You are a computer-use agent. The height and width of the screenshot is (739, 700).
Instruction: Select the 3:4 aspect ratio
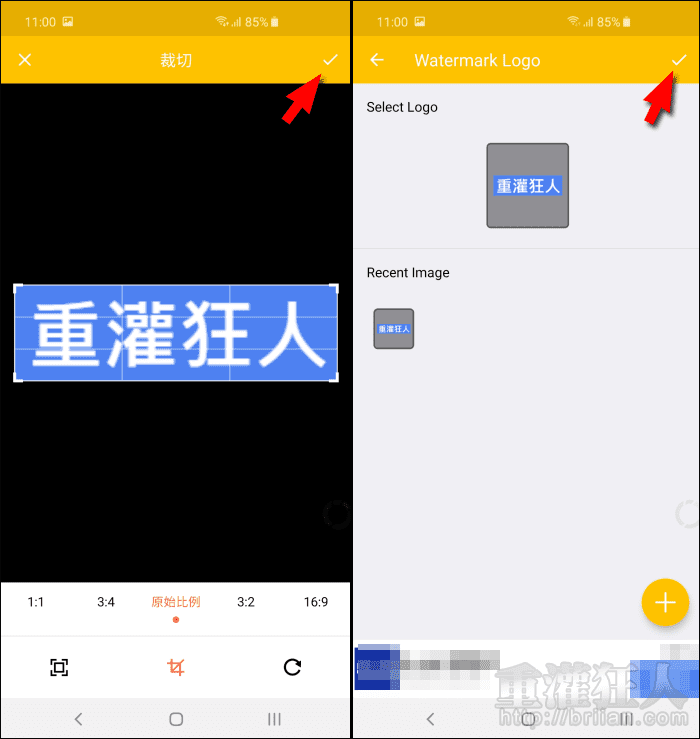[x=106, y=602]
